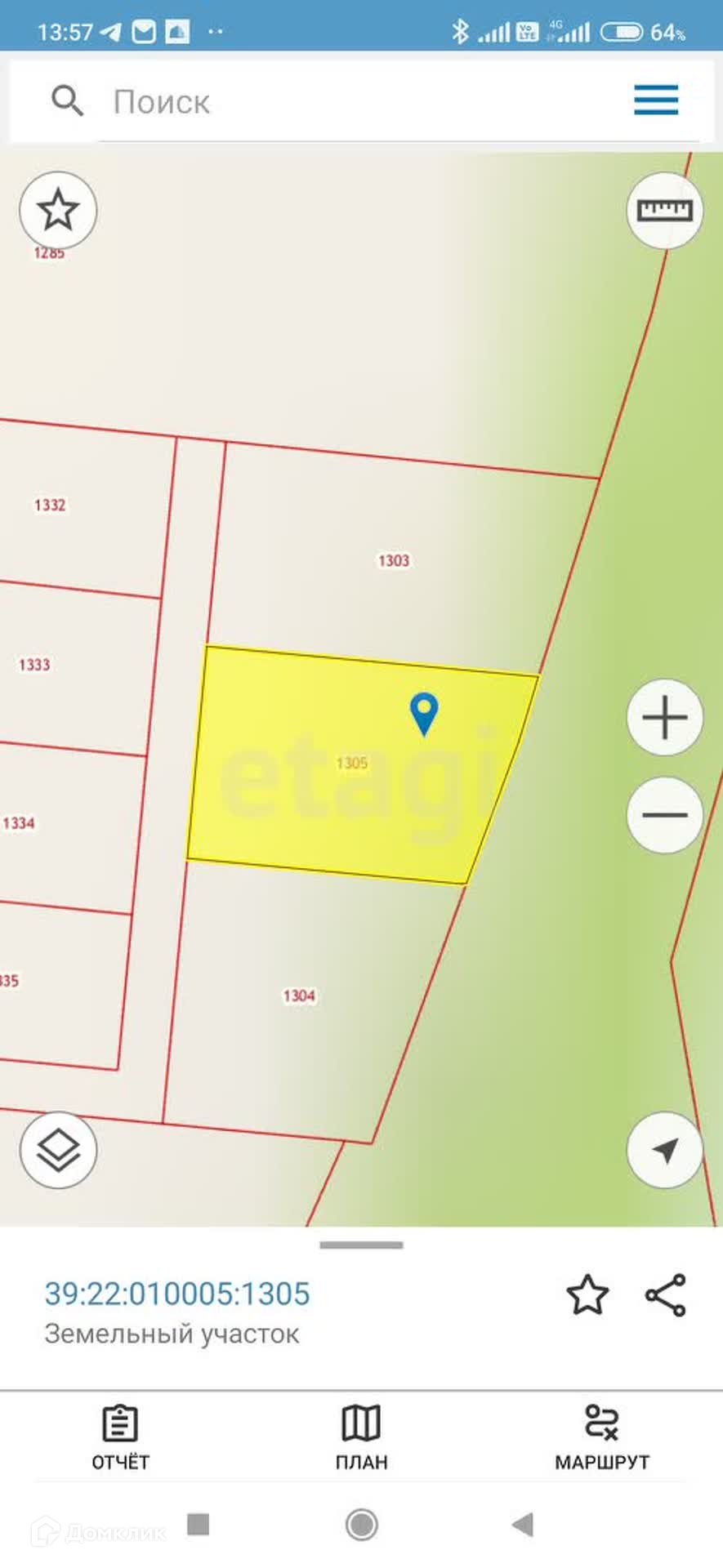The image size is (723, 1568).
Task: Select parcel 1304 on the map
Action: coord(299,996)
